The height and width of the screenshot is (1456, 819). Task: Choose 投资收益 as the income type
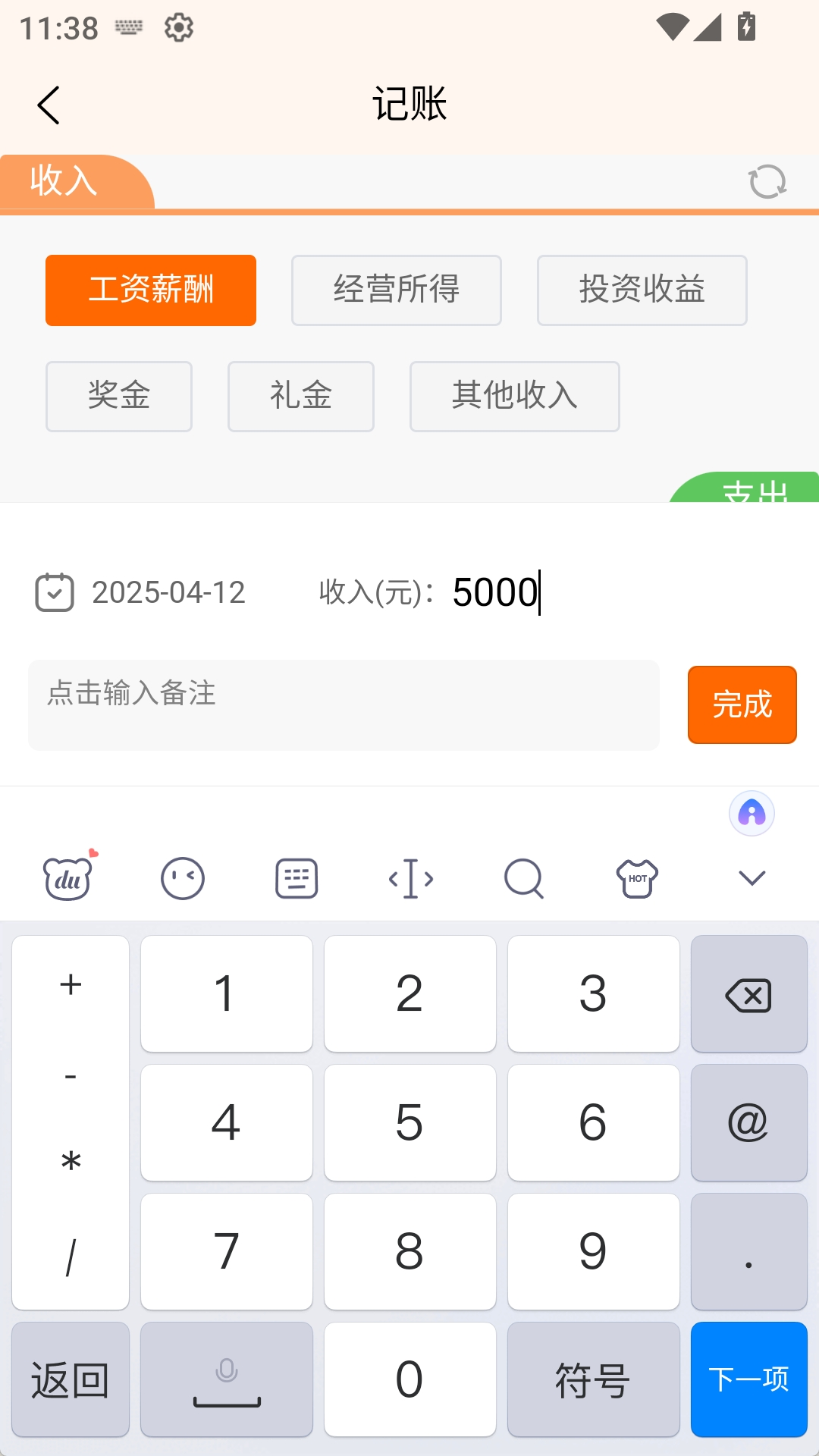[x=642, y=290]
